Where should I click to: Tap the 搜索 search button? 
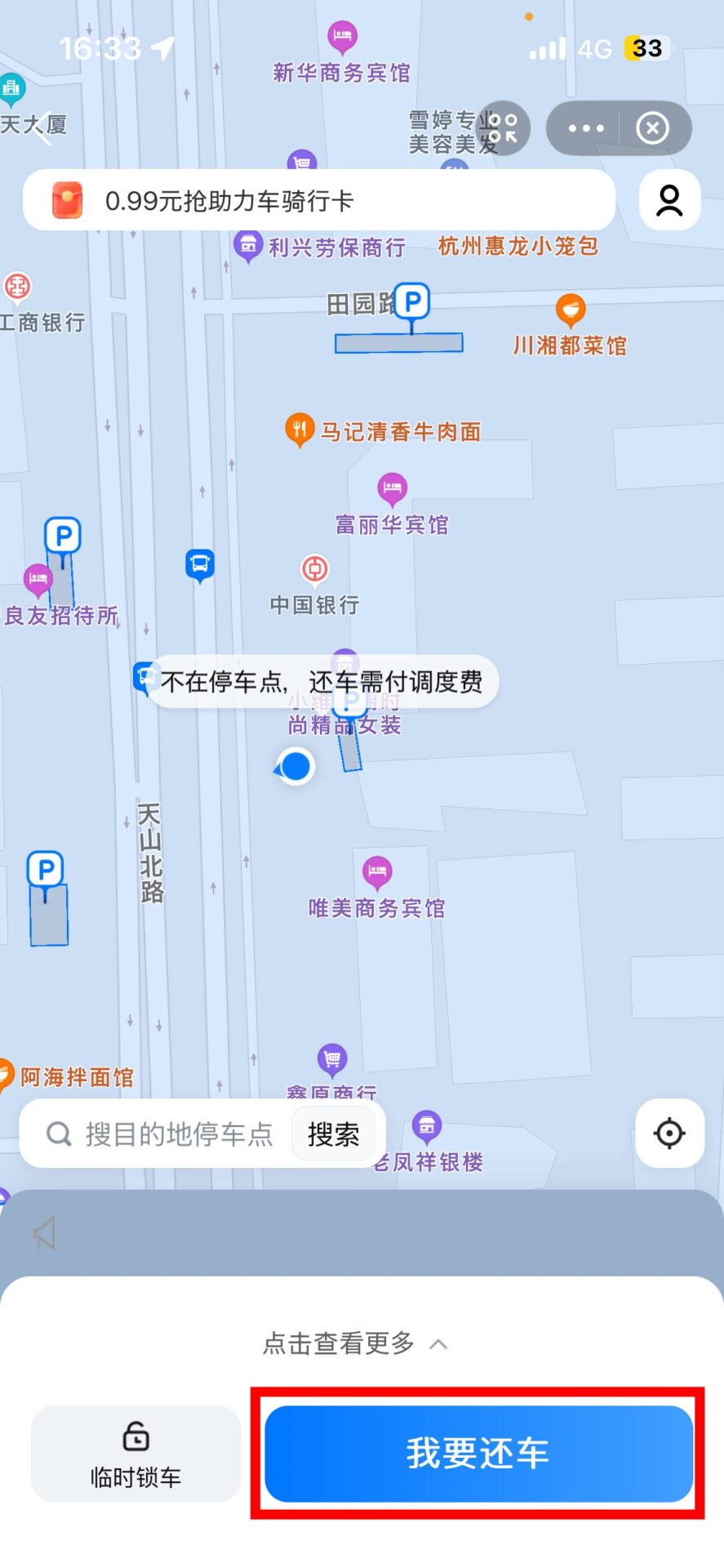click(x=333, y=1134)
